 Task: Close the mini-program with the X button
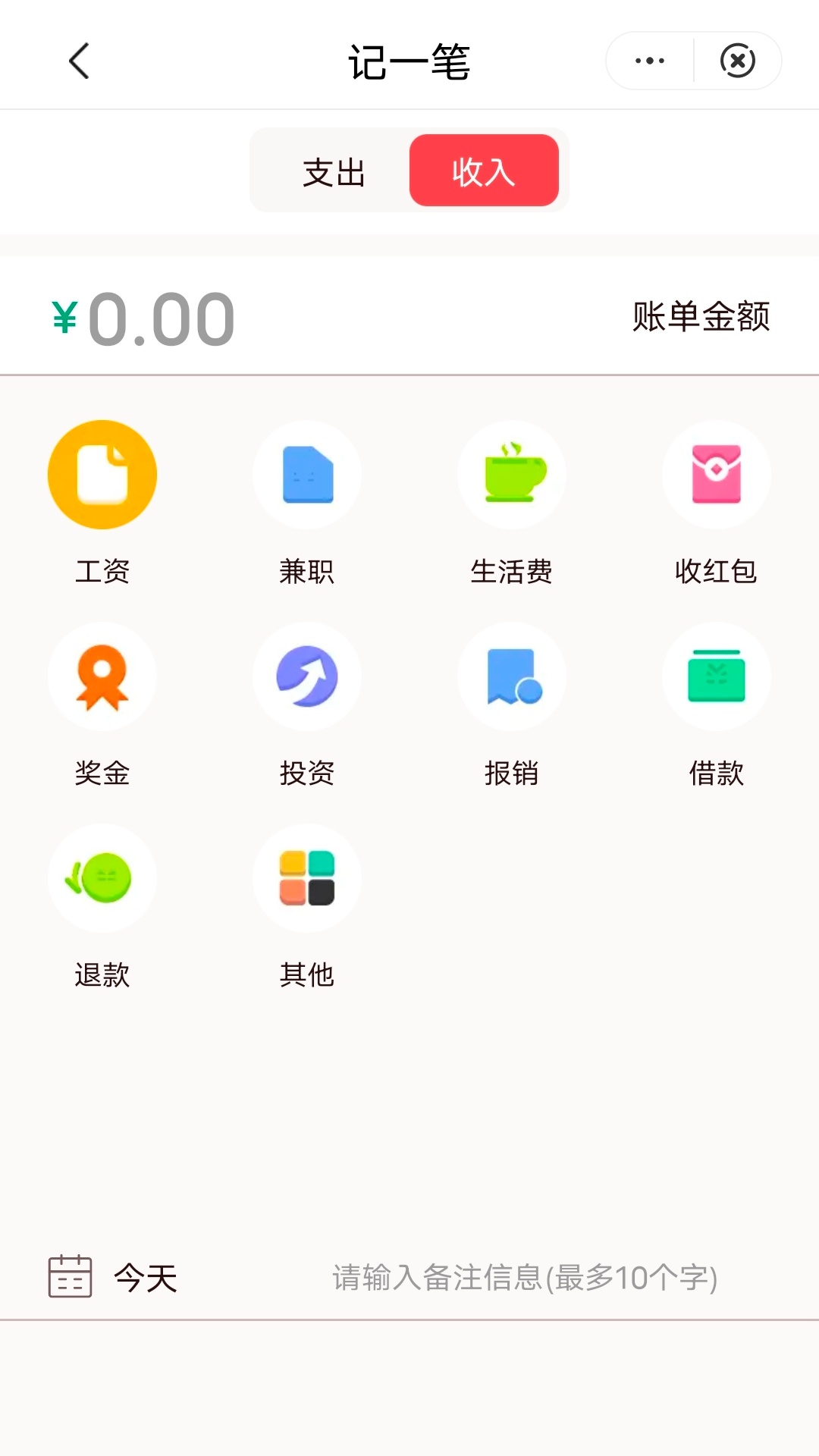coord(737,61)
